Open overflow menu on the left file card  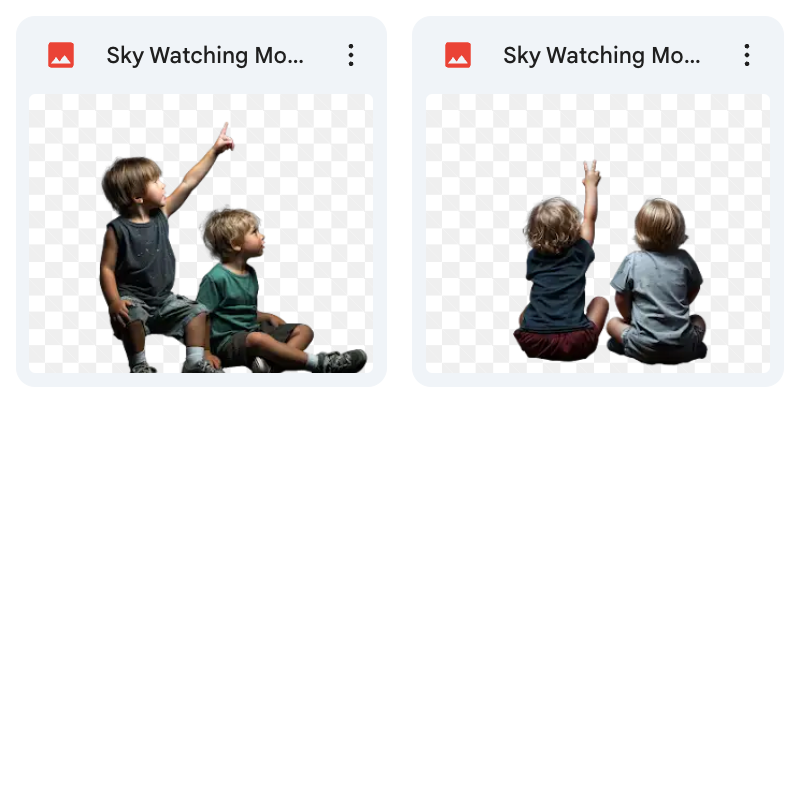(x=350, y=55)
